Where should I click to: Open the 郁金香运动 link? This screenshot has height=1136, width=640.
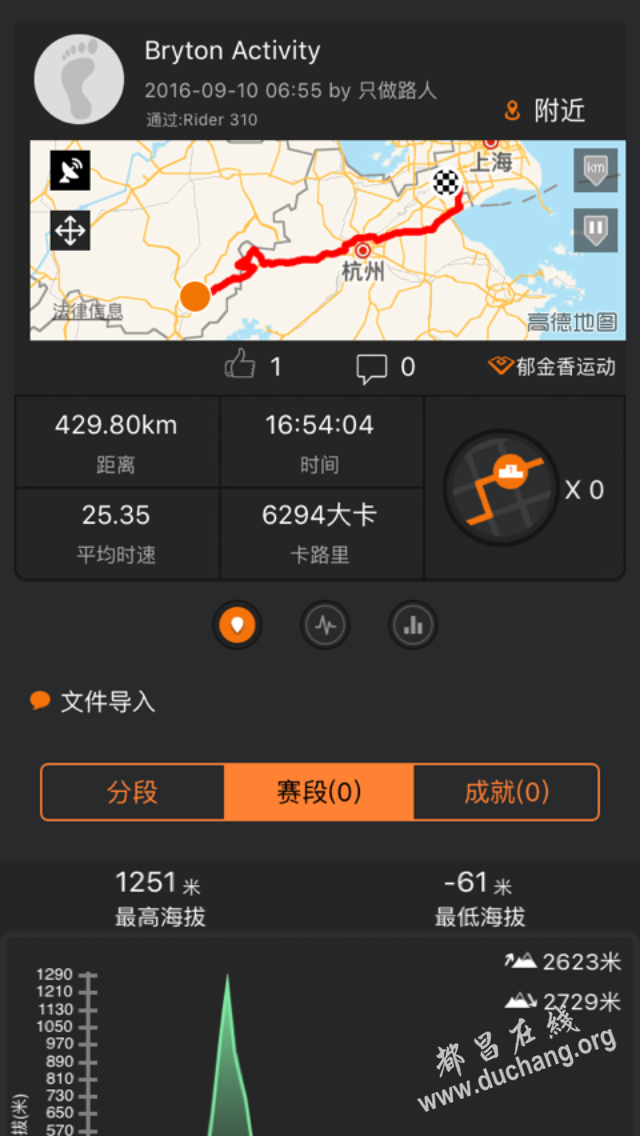[x=552, y=366]
